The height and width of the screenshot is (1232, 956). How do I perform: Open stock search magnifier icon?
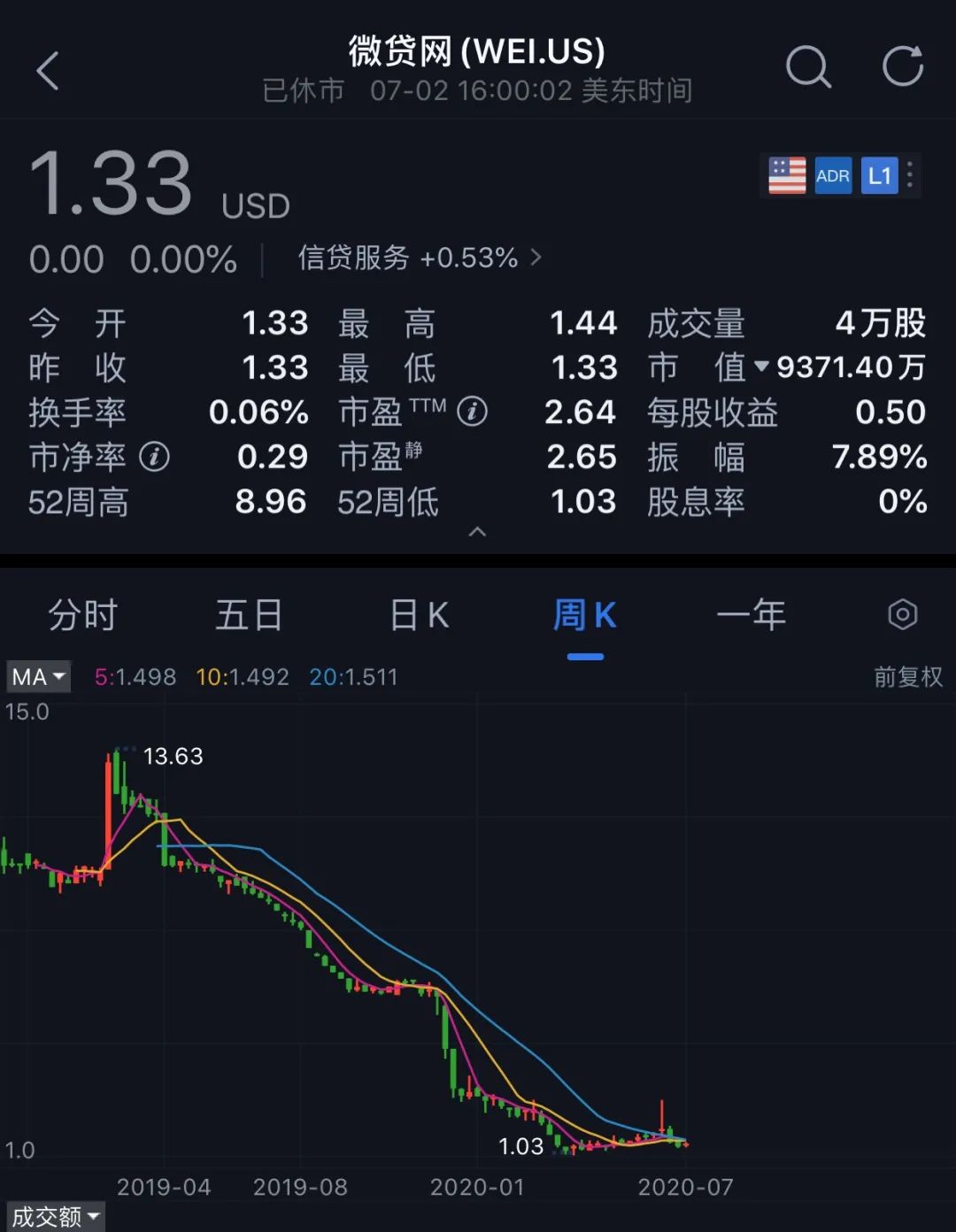click(x=808, y=67)
